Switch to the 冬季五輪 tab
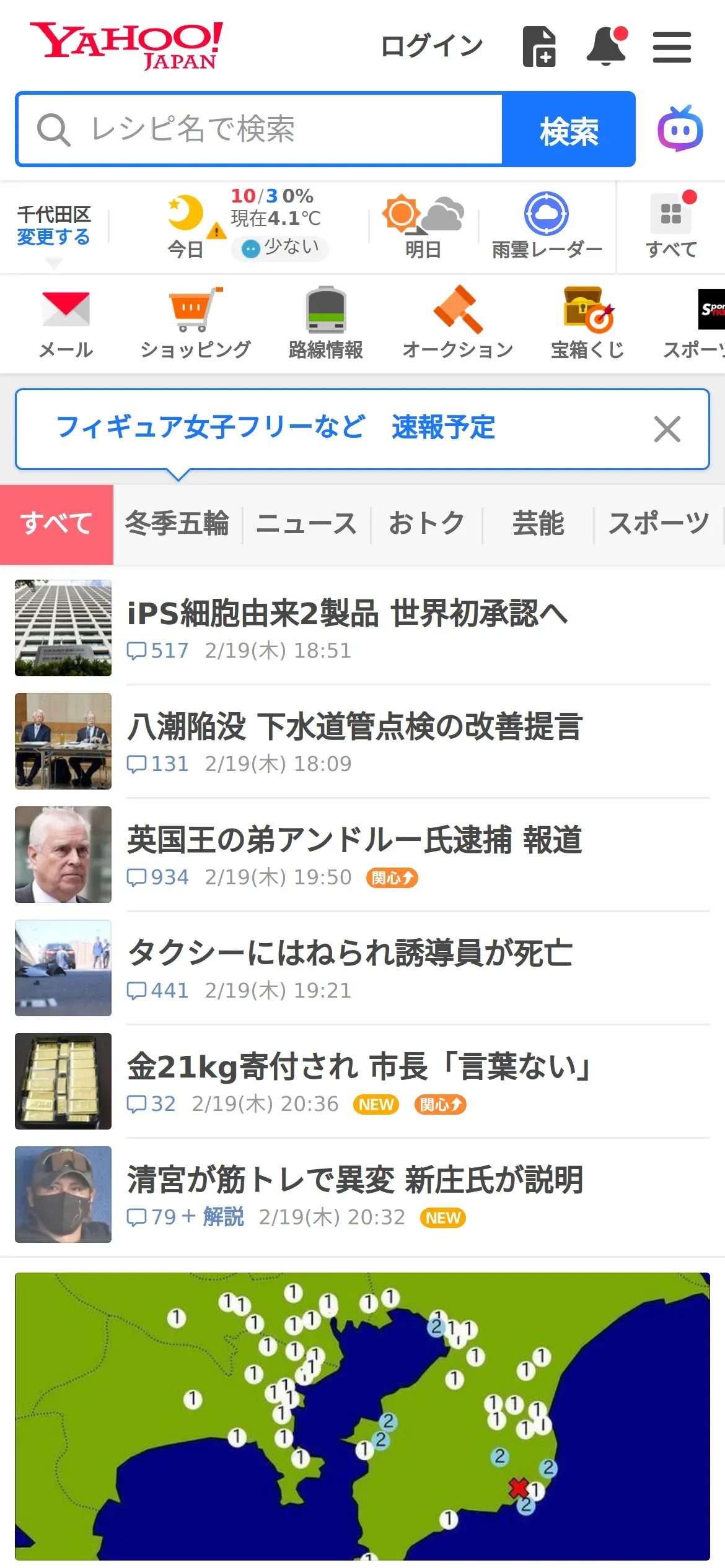Image resolution: width=725 pixels, height=1568 pixels. pos(177,524)
